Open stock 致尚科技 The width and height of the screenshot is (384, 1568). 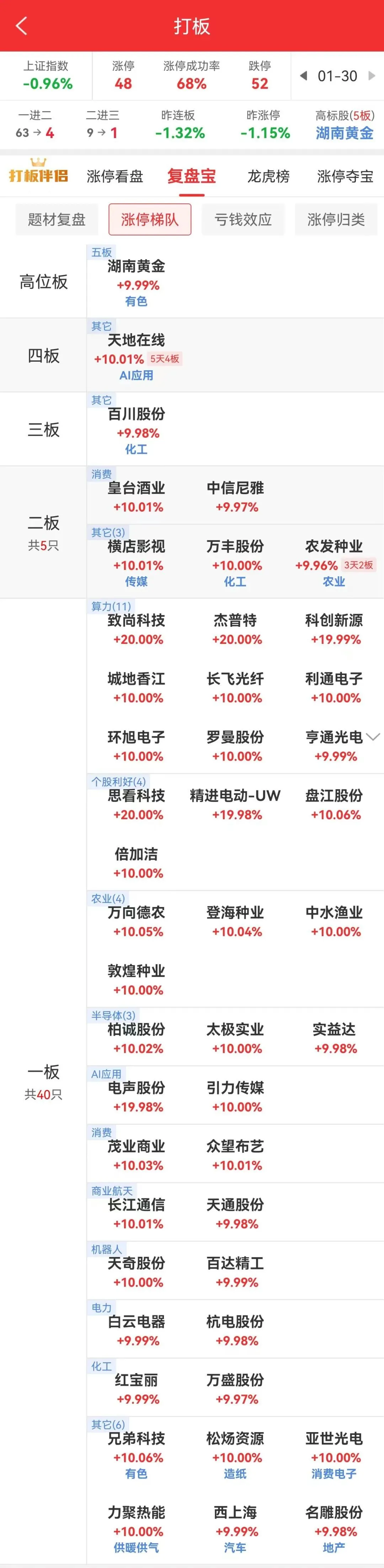click(x=136, y=621)
